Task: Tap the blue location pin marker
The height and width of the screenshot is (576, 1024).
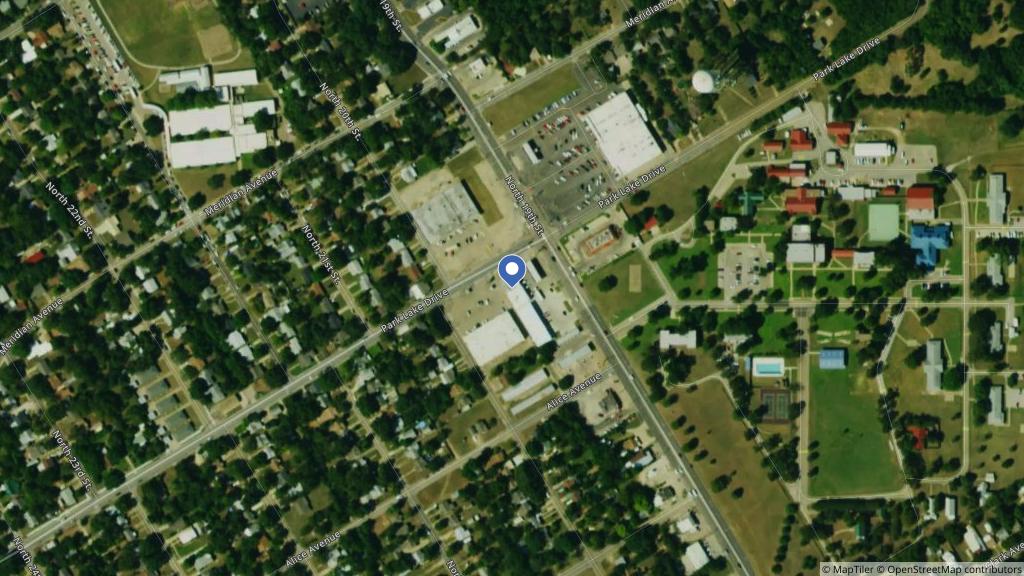Action: click(x=512, y=270)
